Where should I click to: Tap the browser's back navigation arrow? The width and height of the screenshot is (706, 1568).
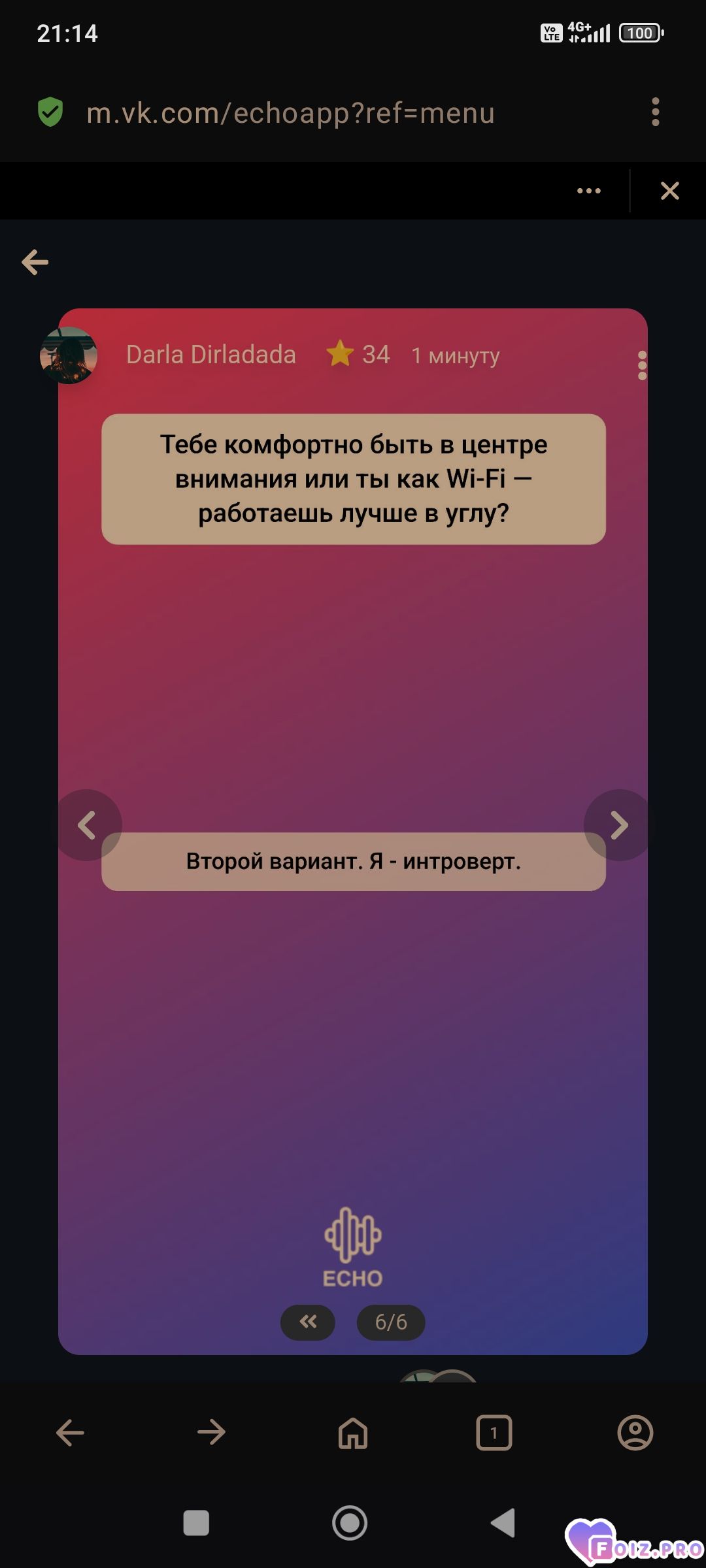click(x=70, y=1433)
